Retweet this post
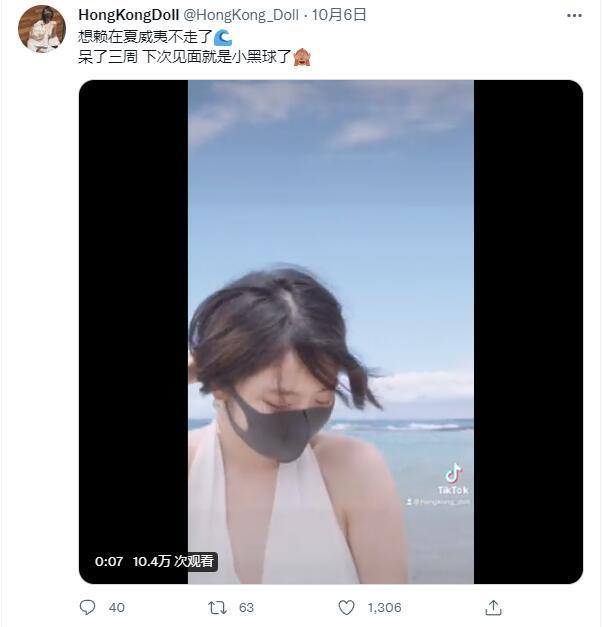The height and width of the screenshot is (627, 603). tap(217, 607)
